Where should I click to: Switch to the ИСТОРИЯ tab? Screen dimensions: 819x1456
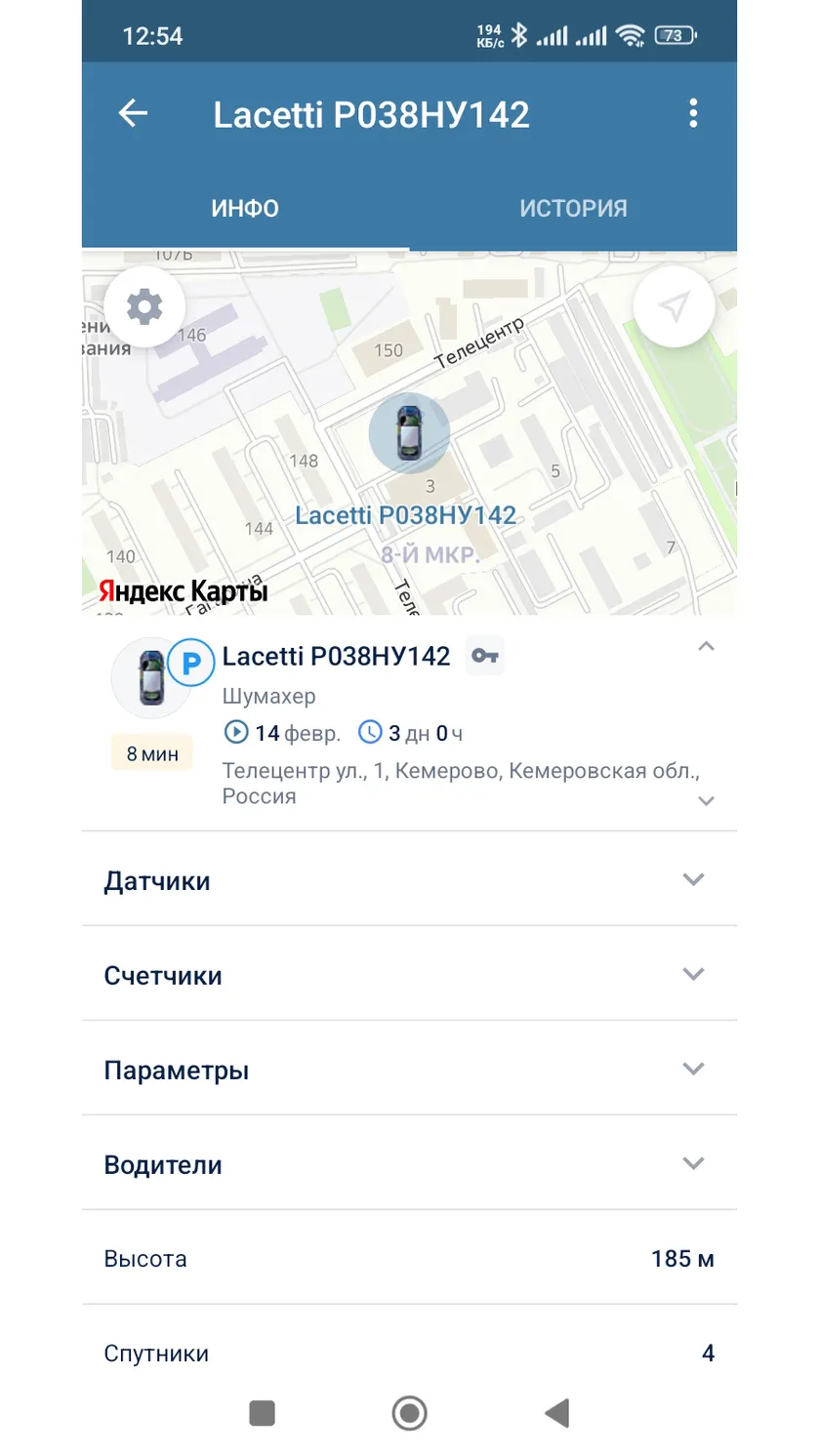pos(573,208)
